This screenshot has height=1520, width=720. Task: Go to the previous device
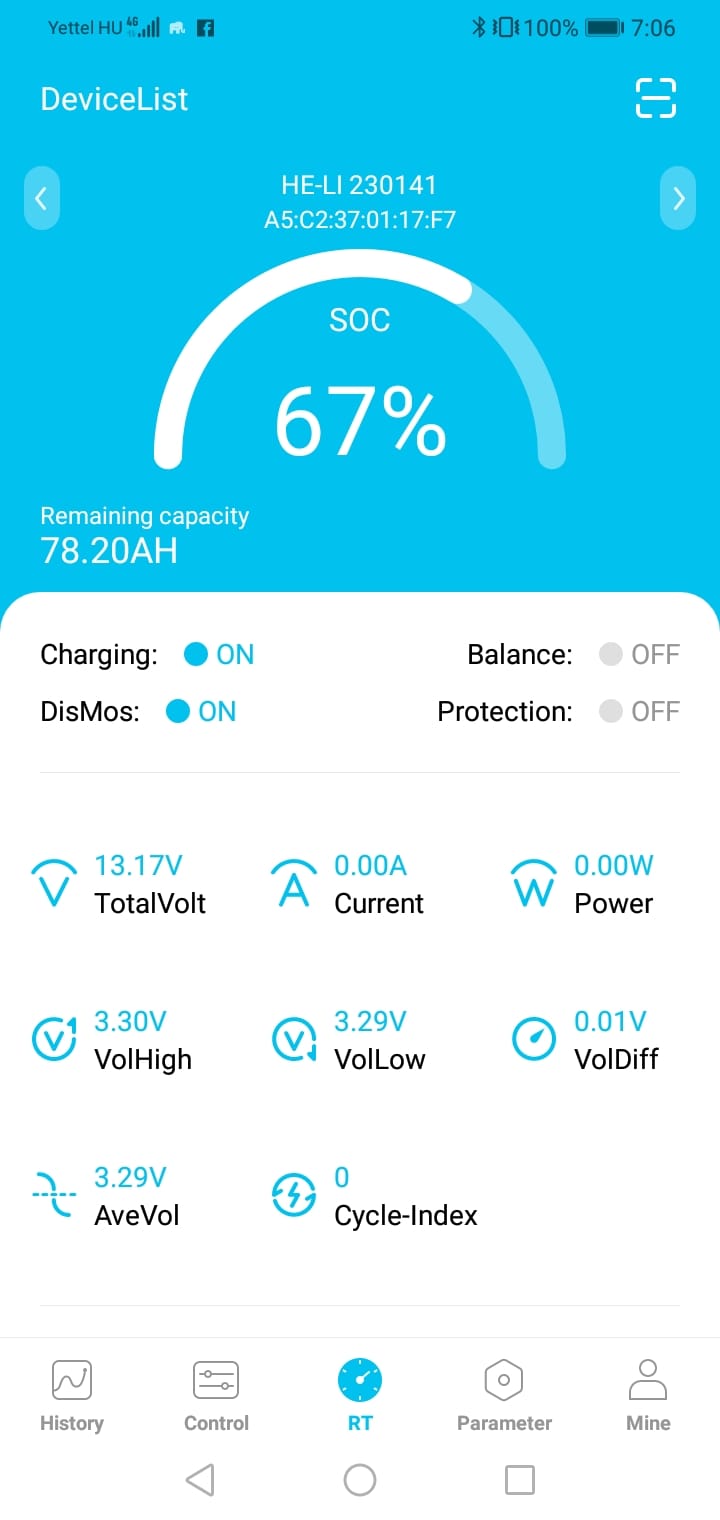tap(42, 198)
